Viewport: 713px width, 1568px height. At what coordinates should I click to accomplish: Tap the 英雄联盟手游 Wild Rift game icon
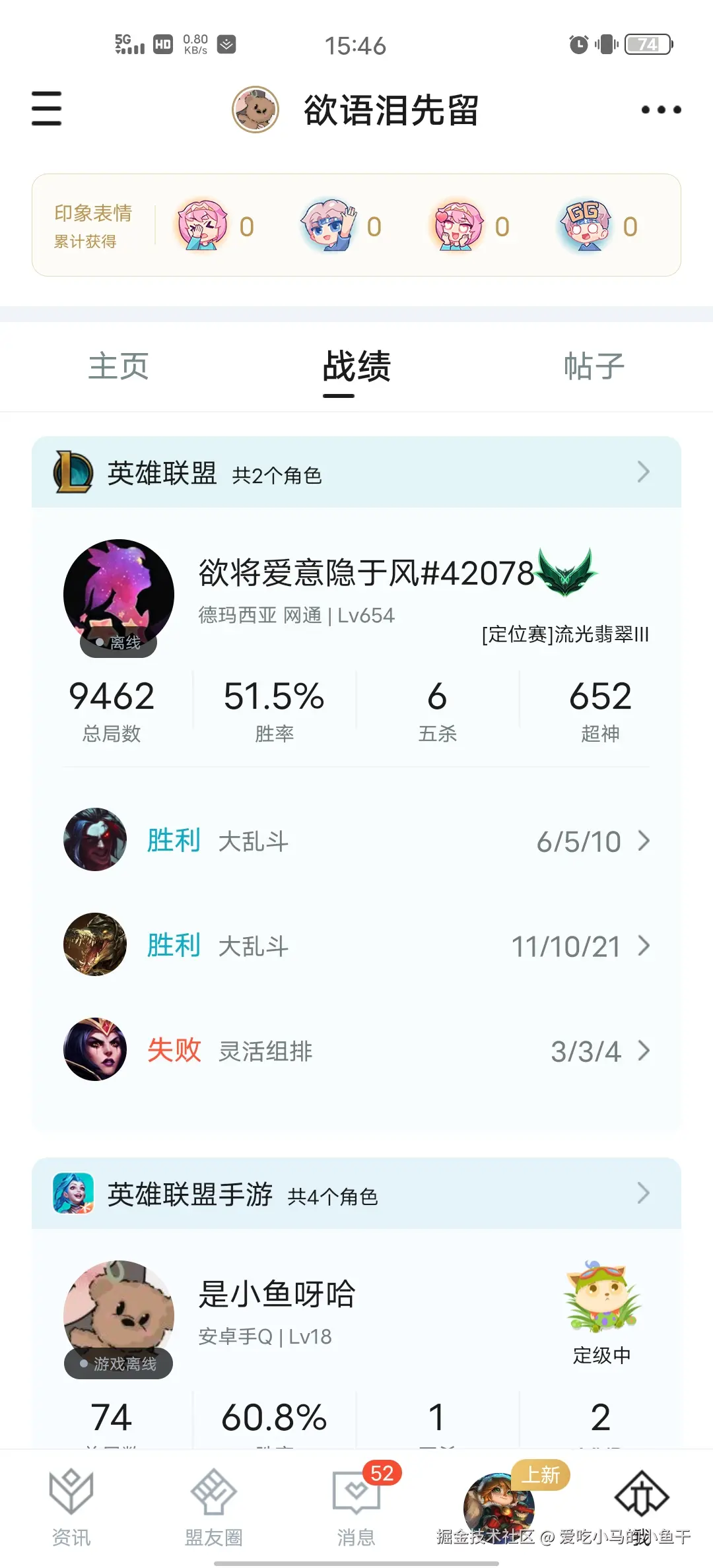74,1192
